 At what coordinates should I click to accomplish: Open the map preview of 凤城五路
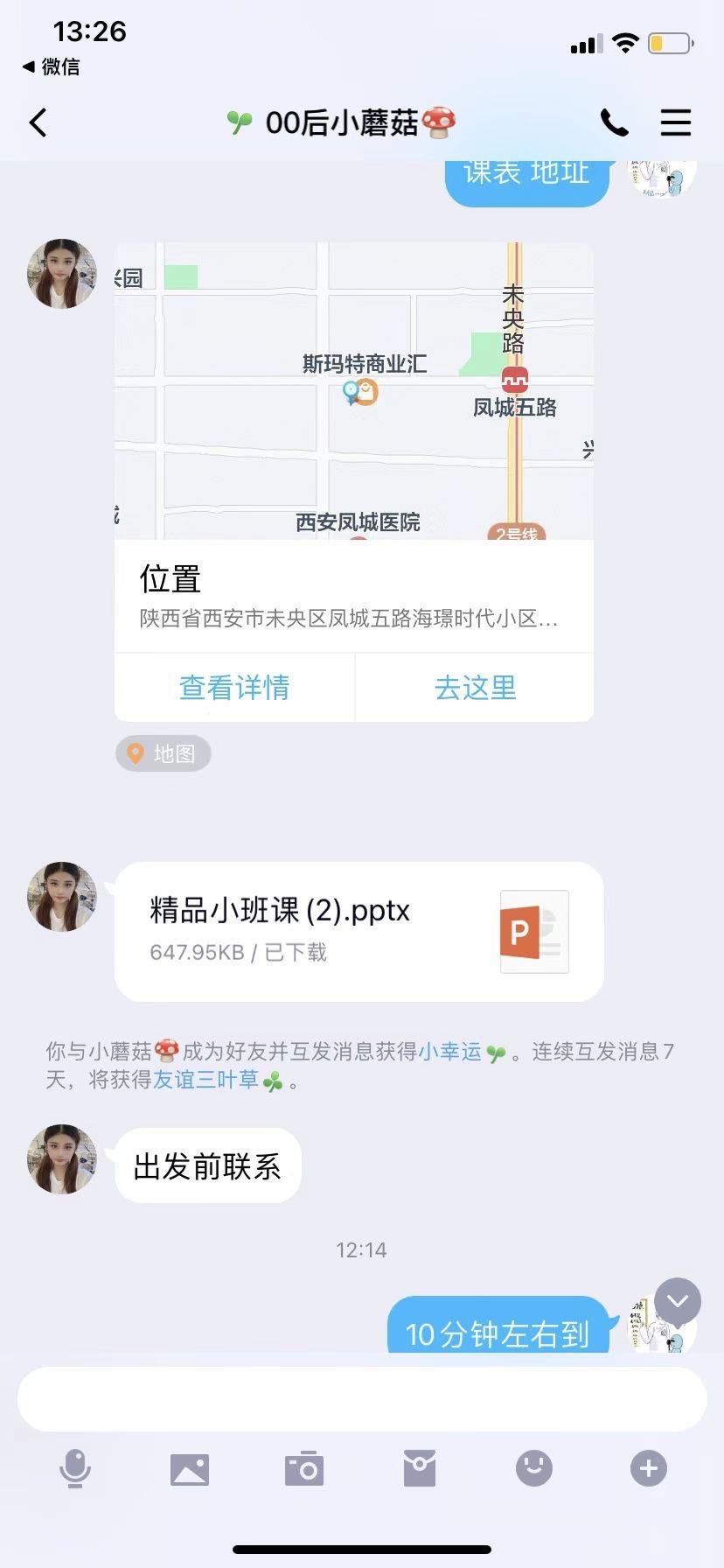tap(354, 391)
